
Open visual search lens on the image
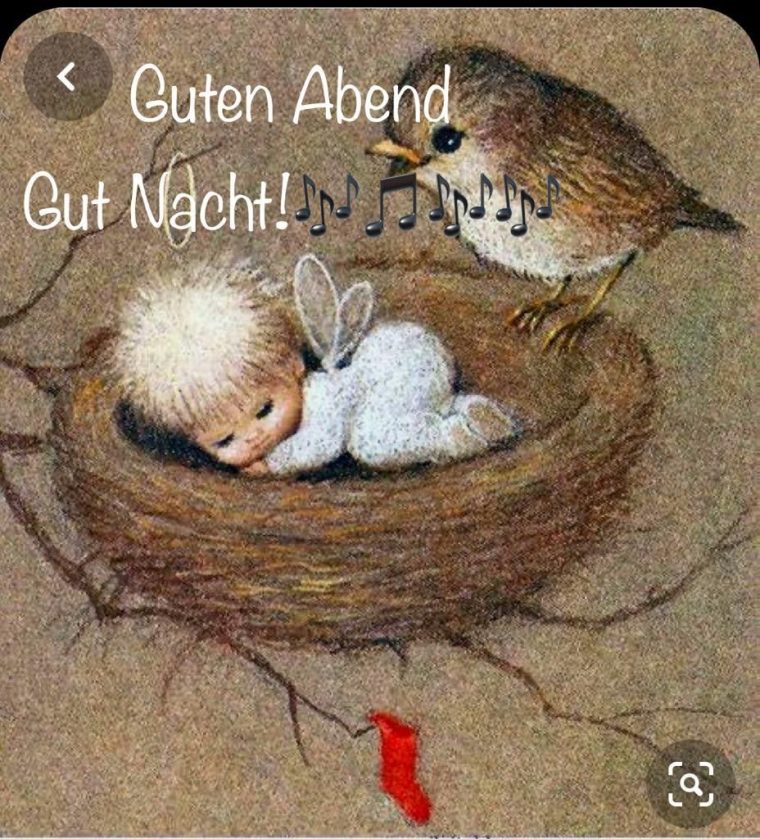tap(690, 783)
